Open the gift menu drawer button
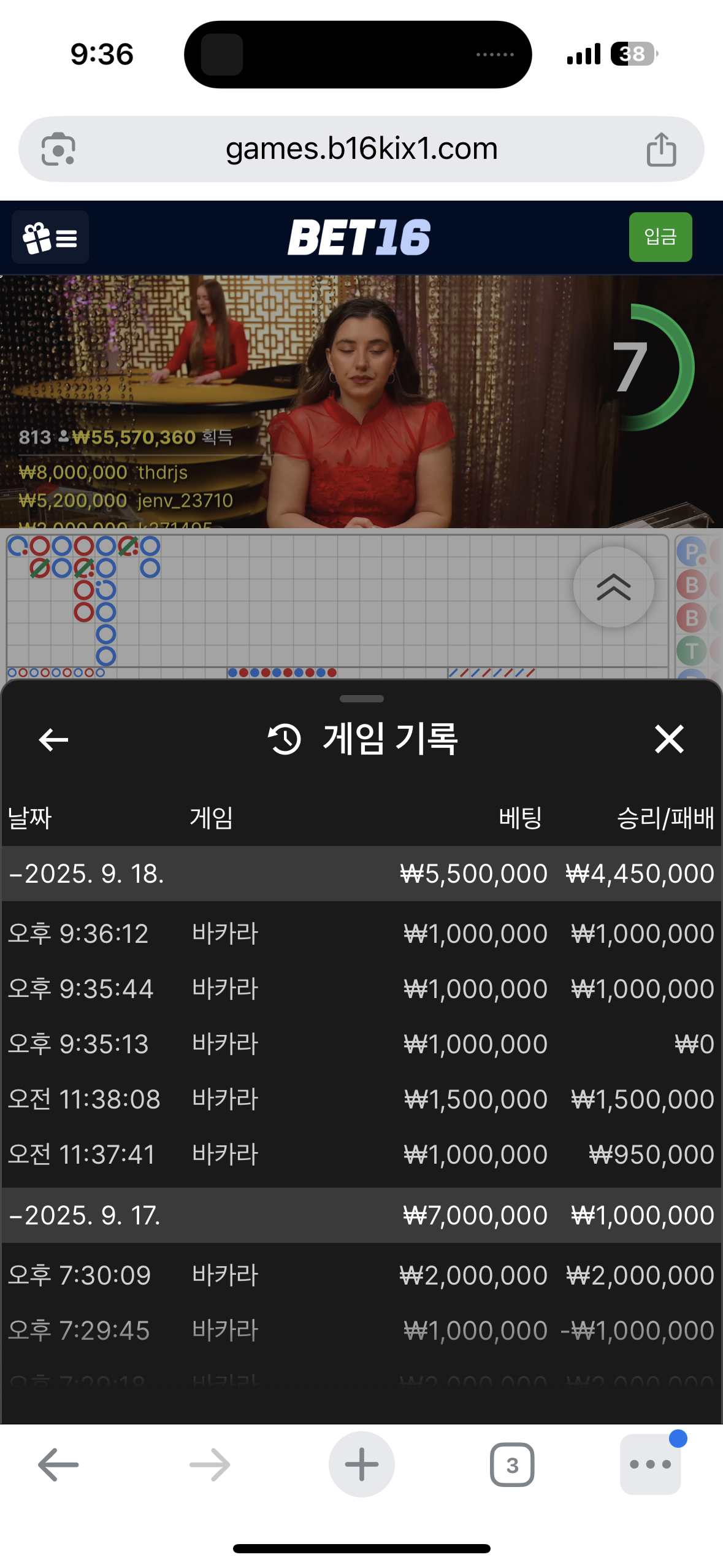Image resolution: width=723 pixels, height=1568 pixels. click(x=50, y=237)
